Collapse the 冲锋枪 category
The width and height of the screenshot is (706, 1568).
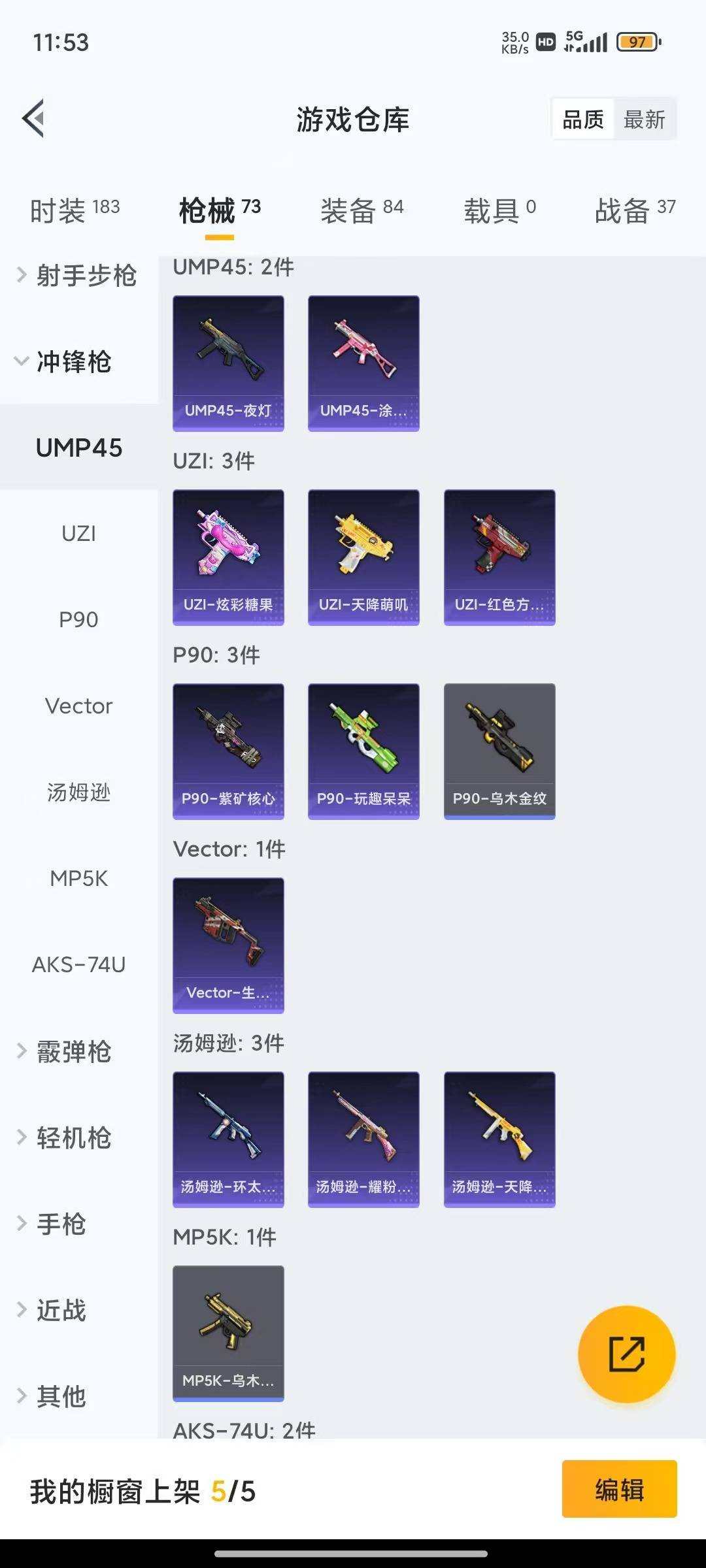coord(64,361)
